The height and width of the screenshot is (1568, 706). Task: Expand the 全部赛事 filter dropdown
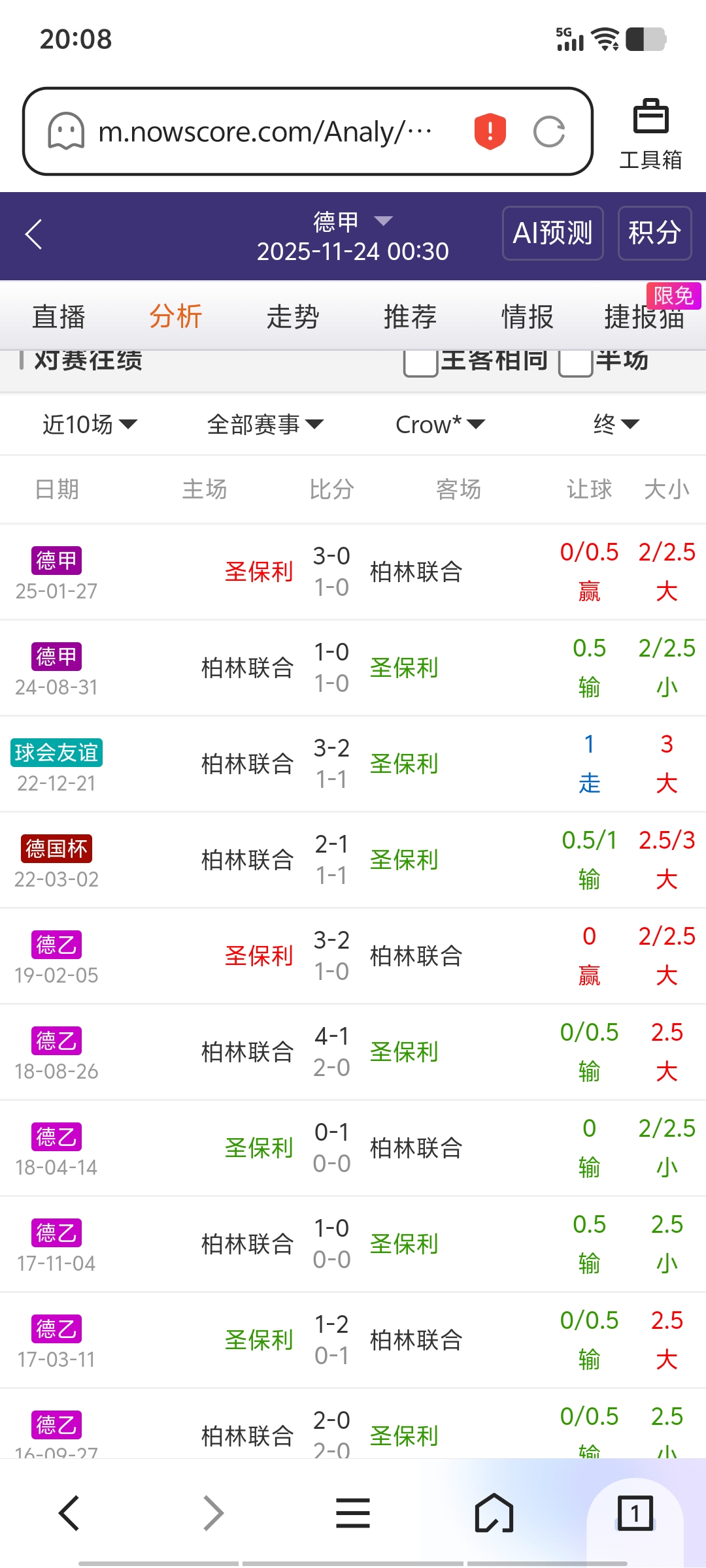coord(265,425)
